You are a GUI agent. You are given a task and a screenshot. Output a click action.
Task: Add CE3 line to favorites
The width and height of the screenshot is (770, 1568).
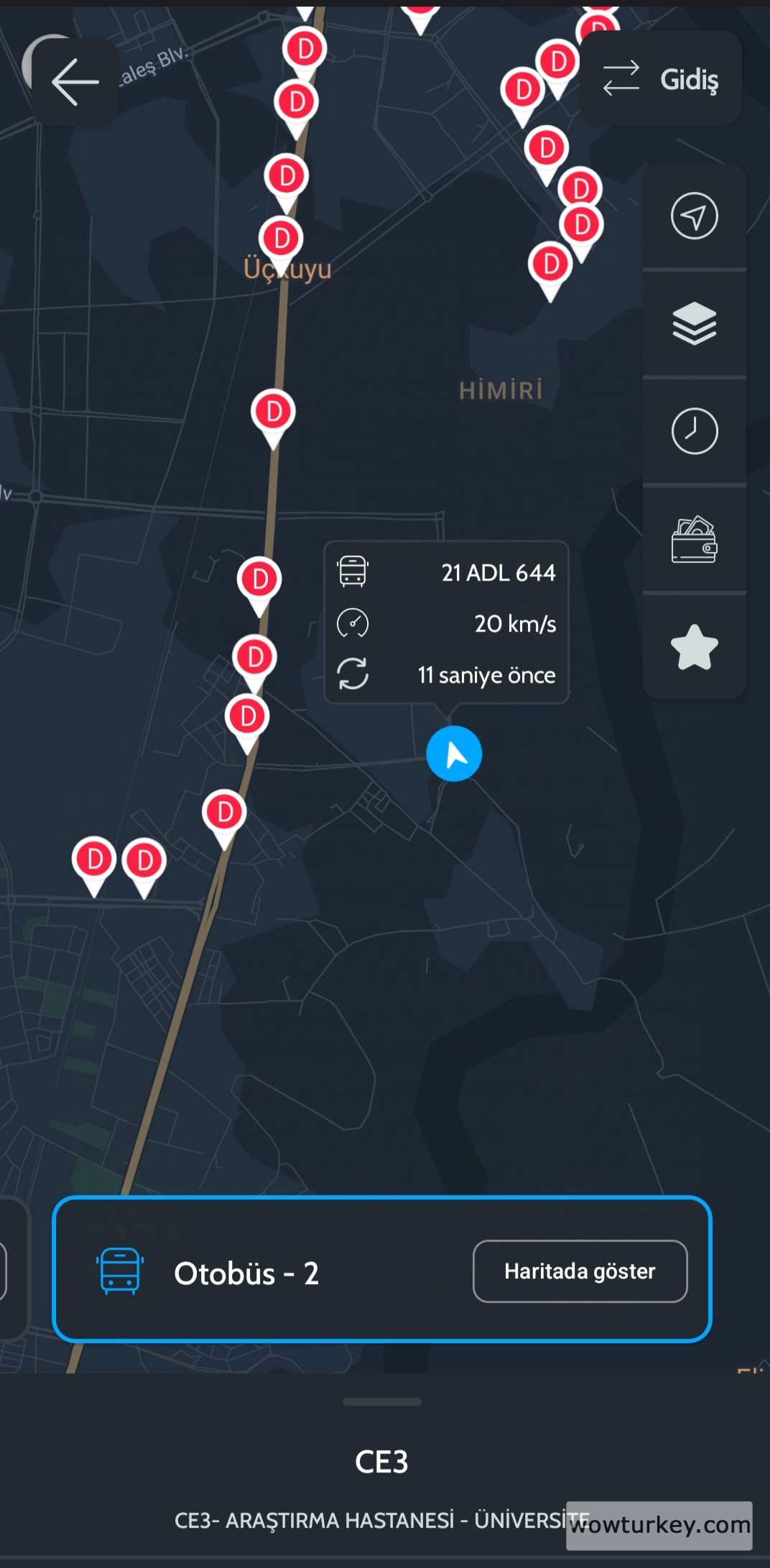694,647
